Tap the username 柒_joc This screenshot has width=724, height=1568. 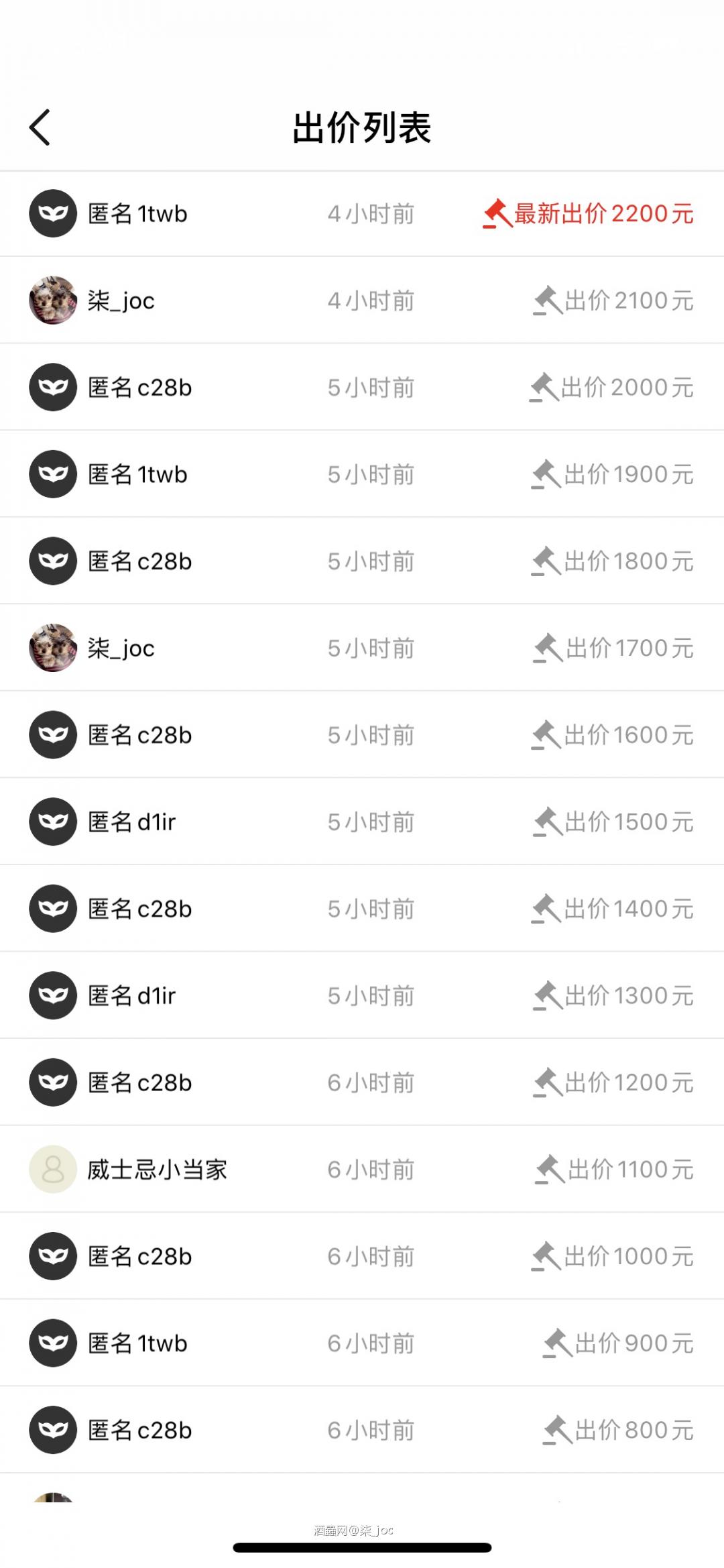(x=122, y=300)
